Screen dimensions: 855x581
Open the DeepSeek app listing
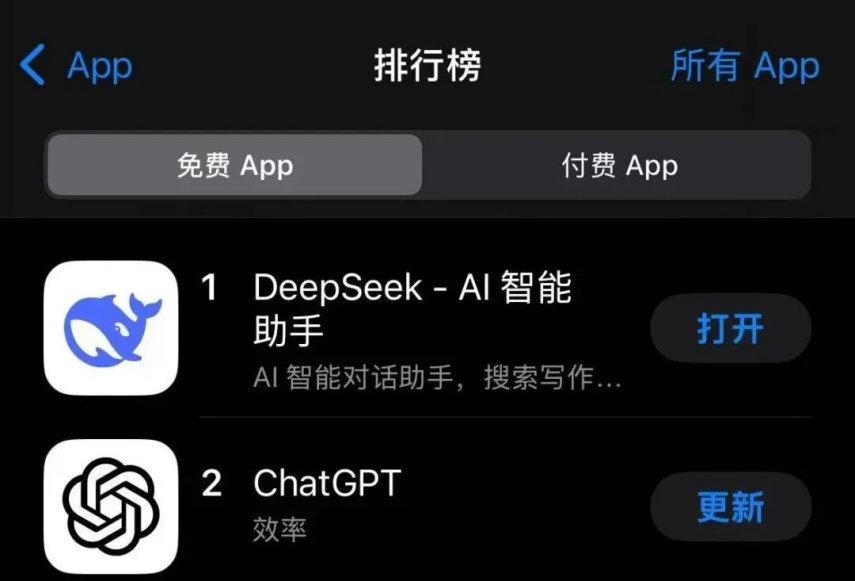[412, 309]
